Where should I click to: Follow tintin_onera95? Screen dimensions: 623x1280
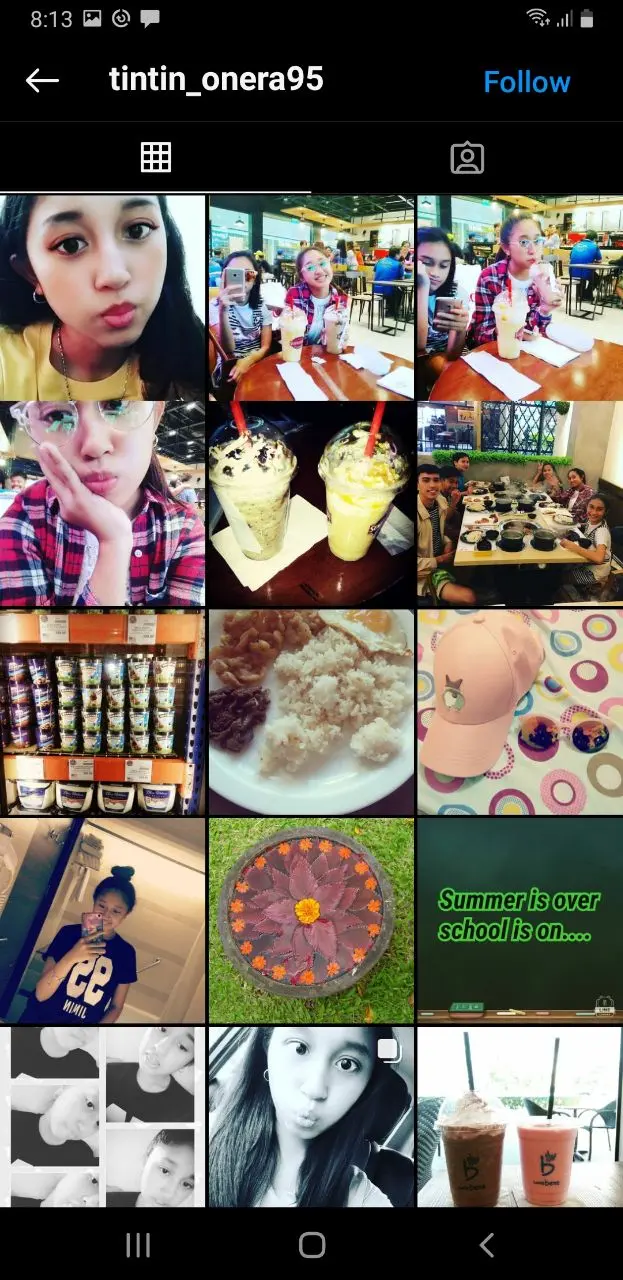(x=527, y=82)
